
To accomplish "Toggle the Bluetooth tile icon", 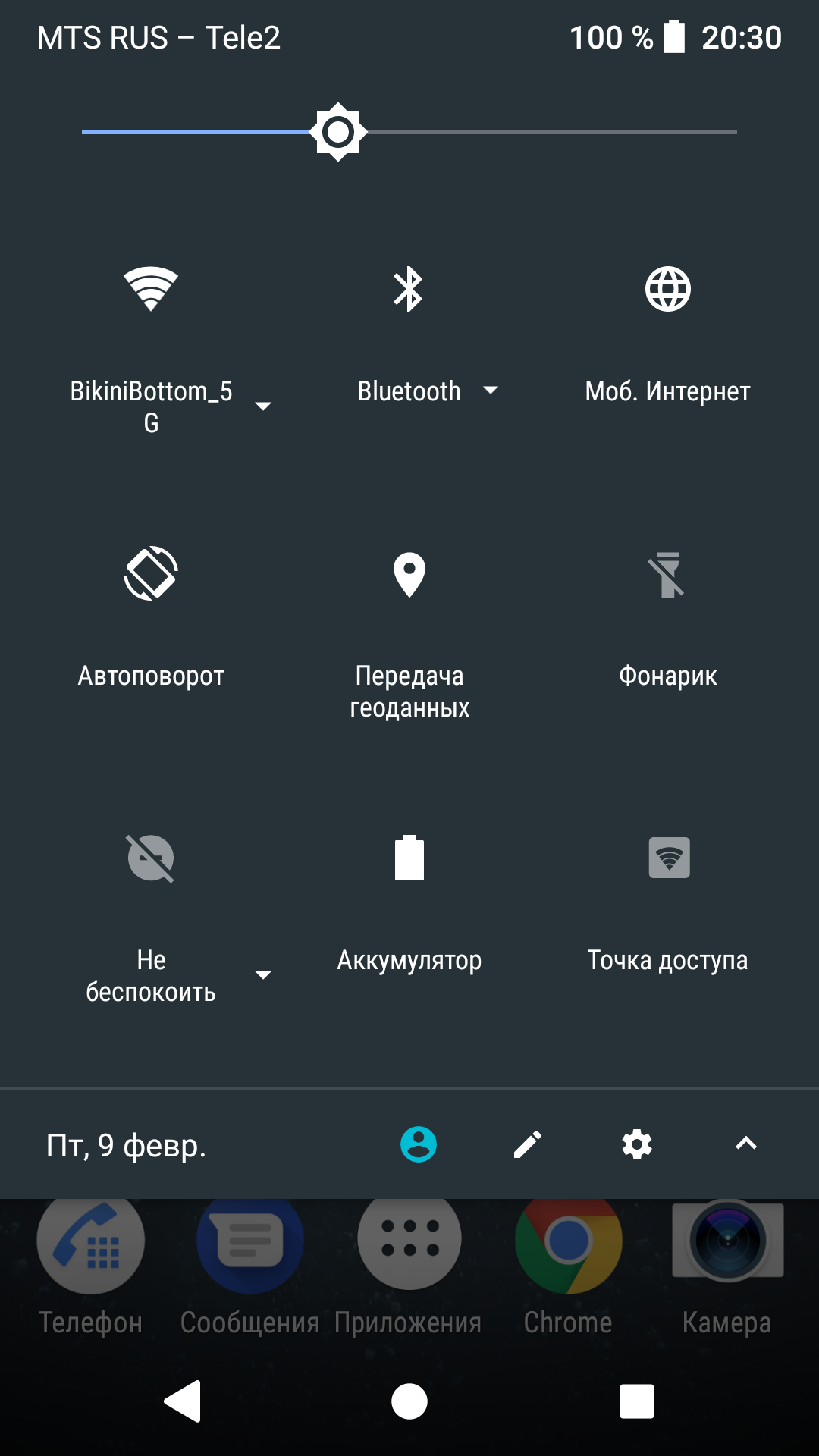I will (409, 289).
